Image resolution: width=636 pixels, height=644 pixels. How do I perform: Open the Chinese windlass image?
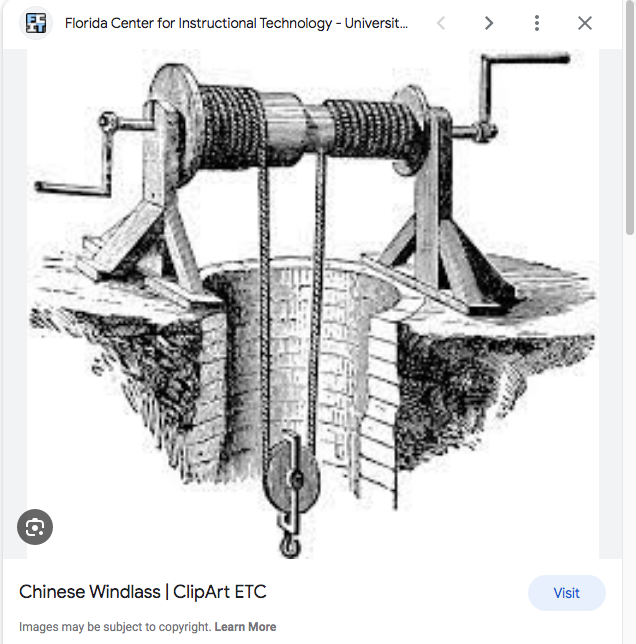[312, 300]
